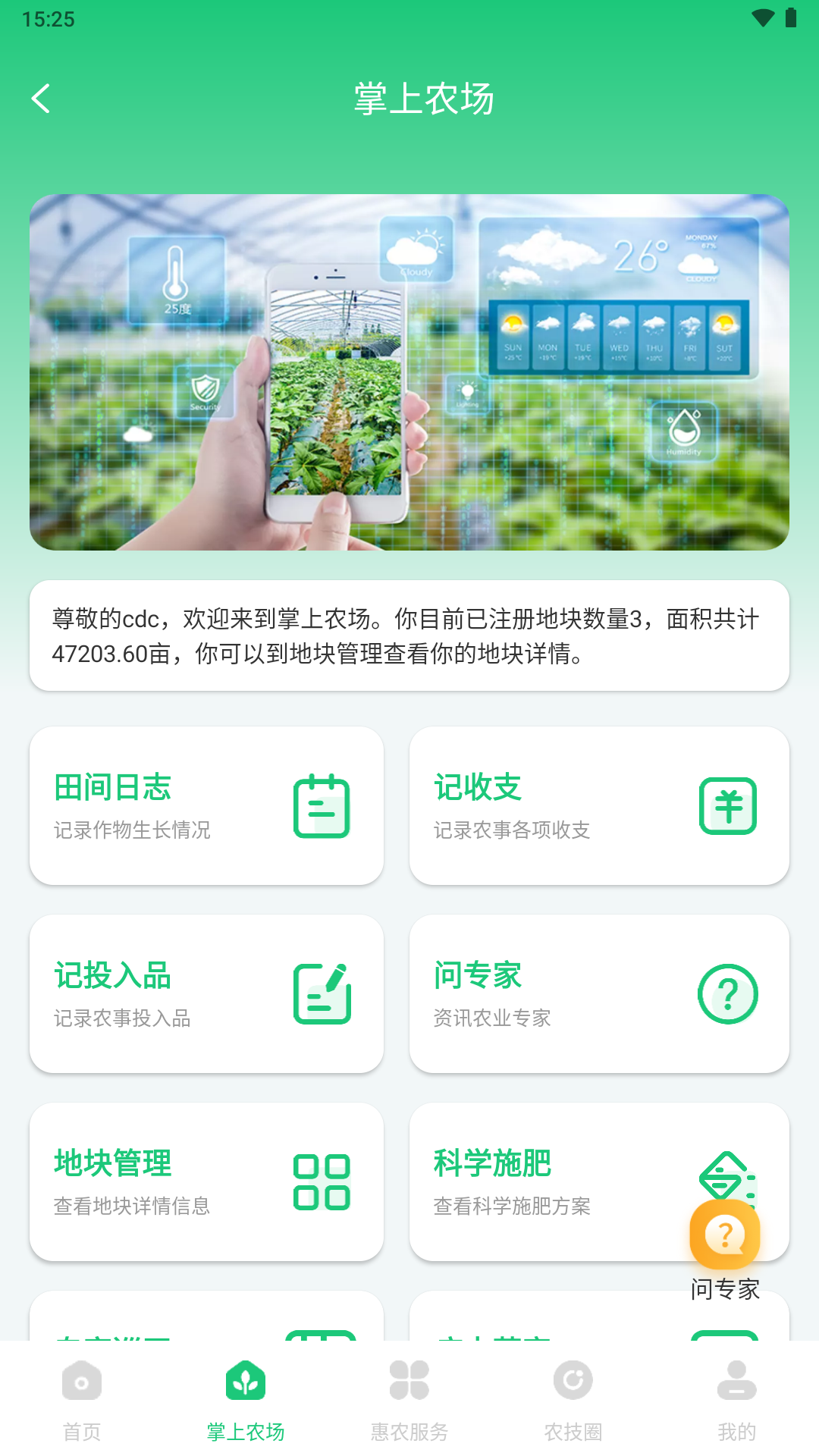Open the 记收支 card
The width and height of the screenshot is (819, 1456).
click(x=599, y=805)
